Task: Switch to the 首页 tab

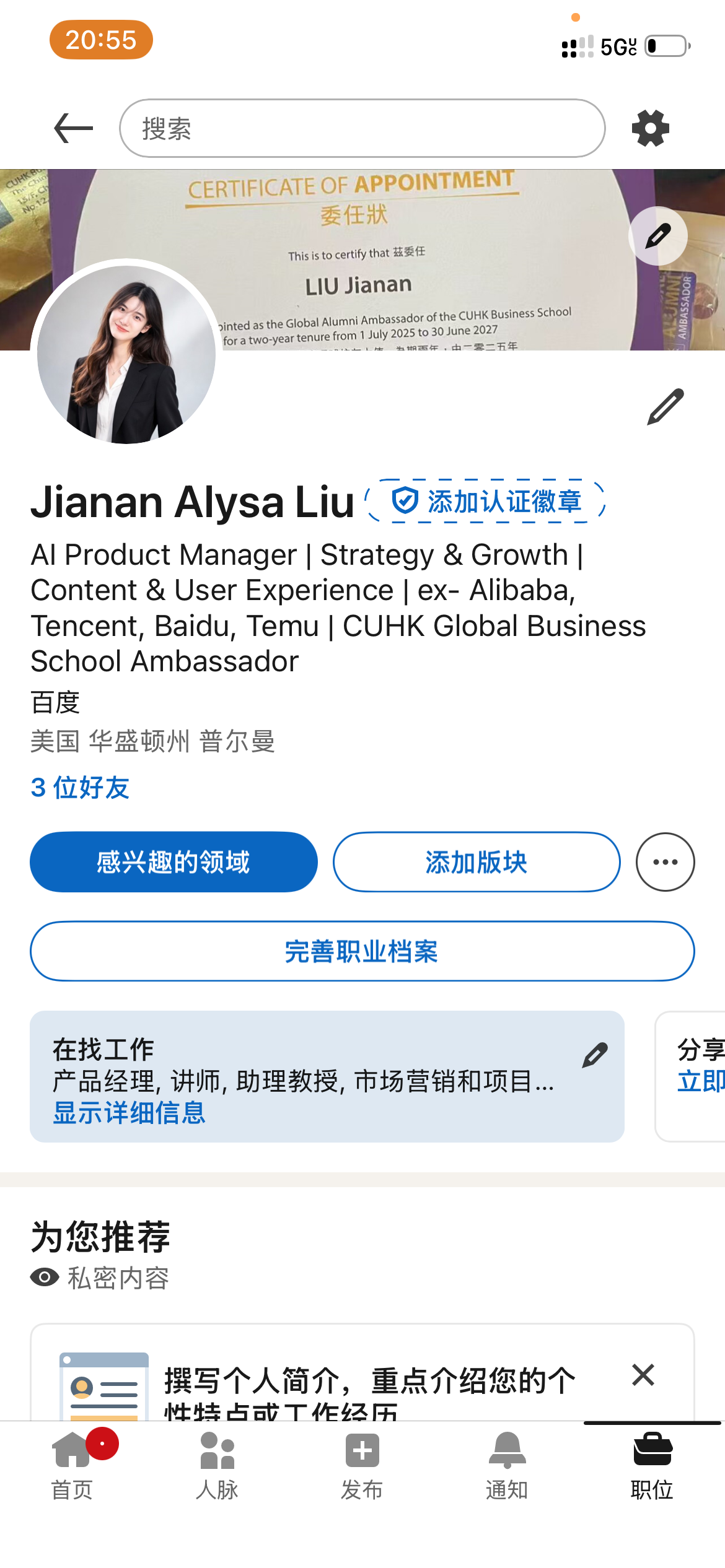Action: point(72,1465)
